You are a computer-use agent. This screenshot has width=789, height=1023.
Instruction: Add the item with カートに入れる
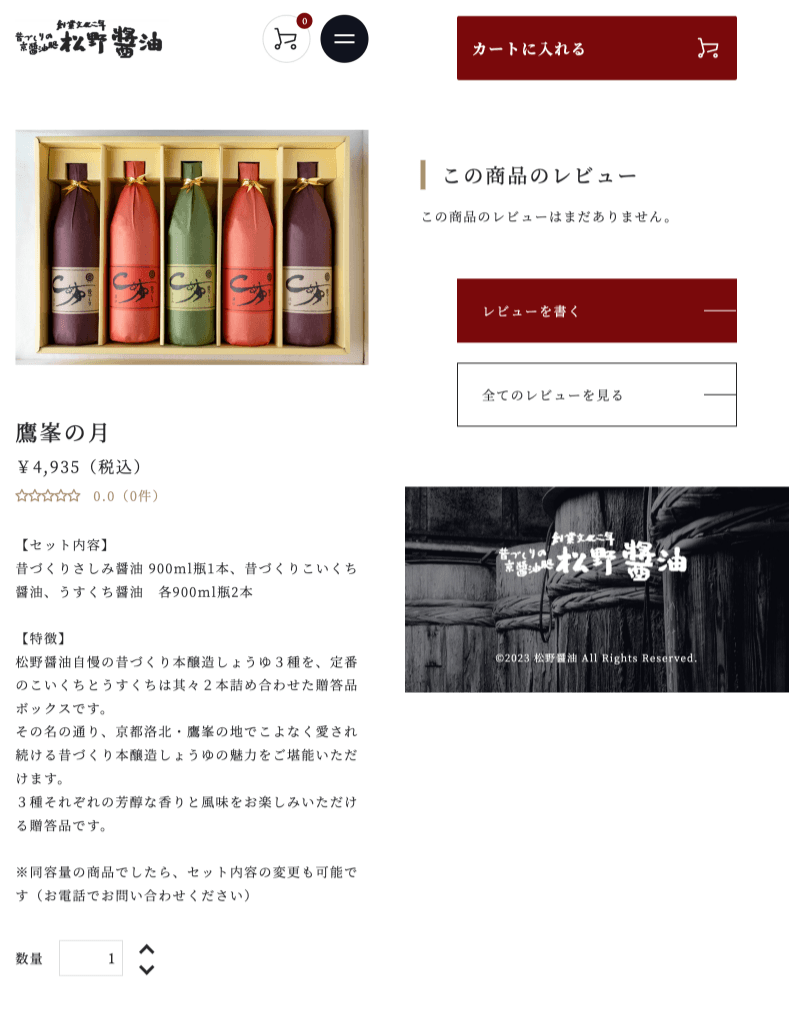[x=596, y=48]
